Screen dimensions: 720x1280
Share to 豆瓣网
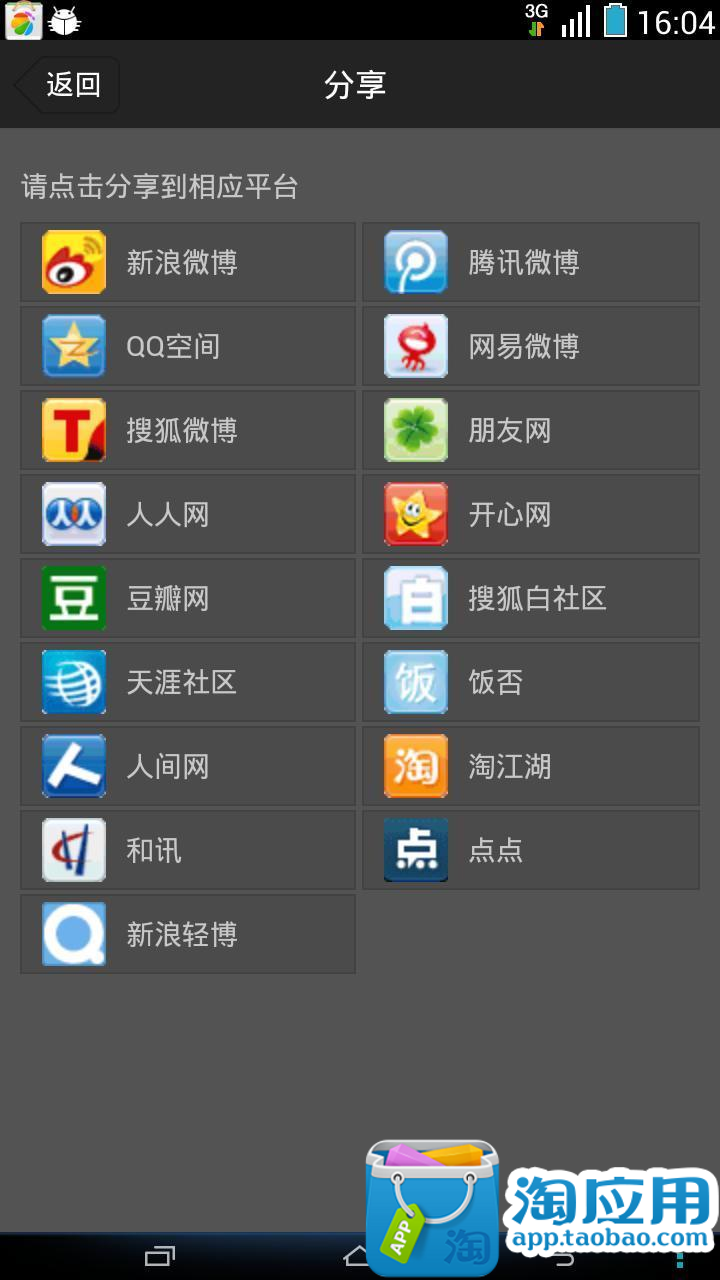[188, 598]
